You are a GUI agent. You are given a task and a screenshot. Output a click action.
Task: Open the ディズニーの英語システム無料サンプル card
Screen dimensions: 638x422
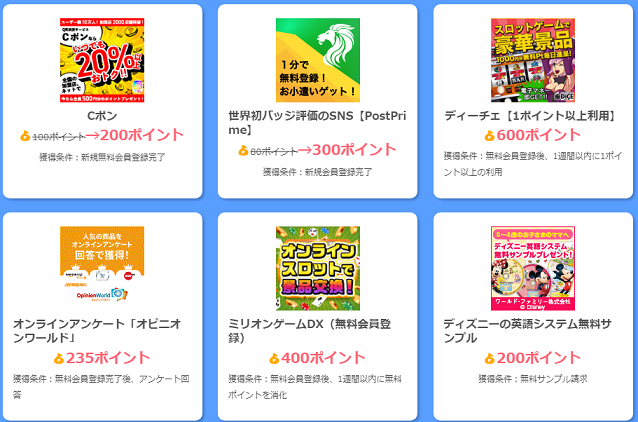tap(532, 315)
